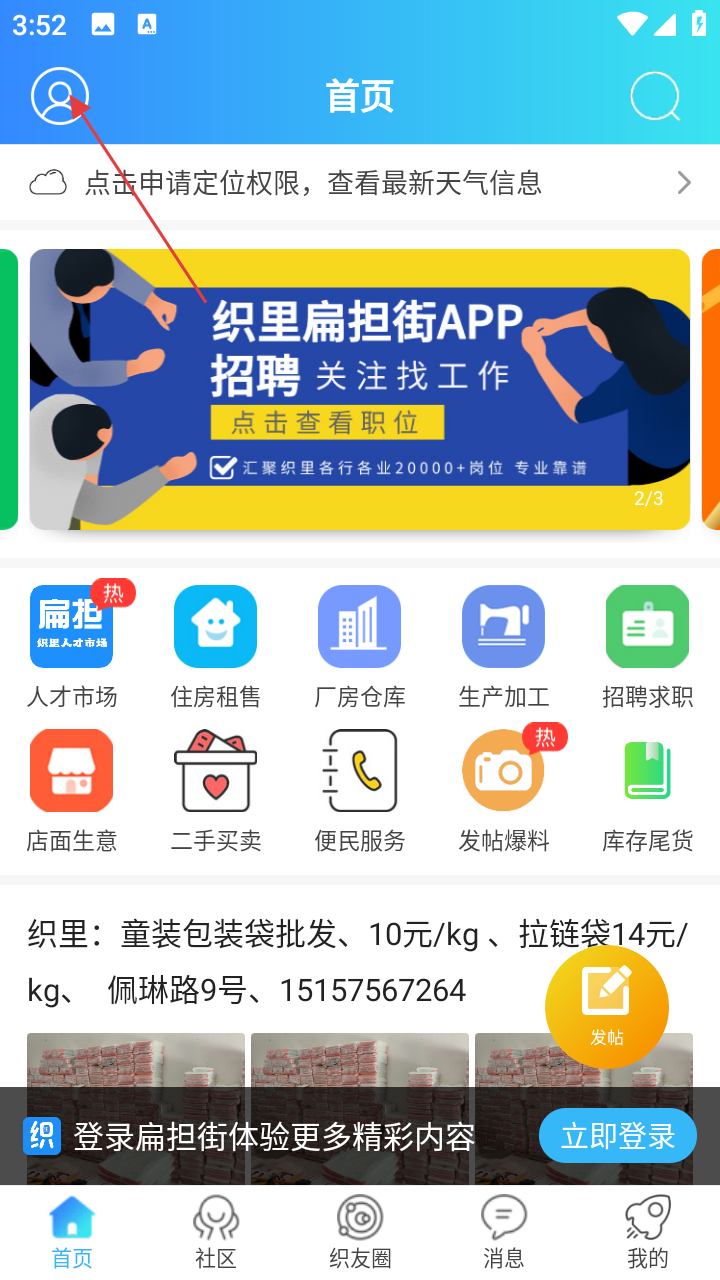Switch to the 织友圈 tab
The height and width of the screenshot is (1280, 720).
tap(360, 1233)
